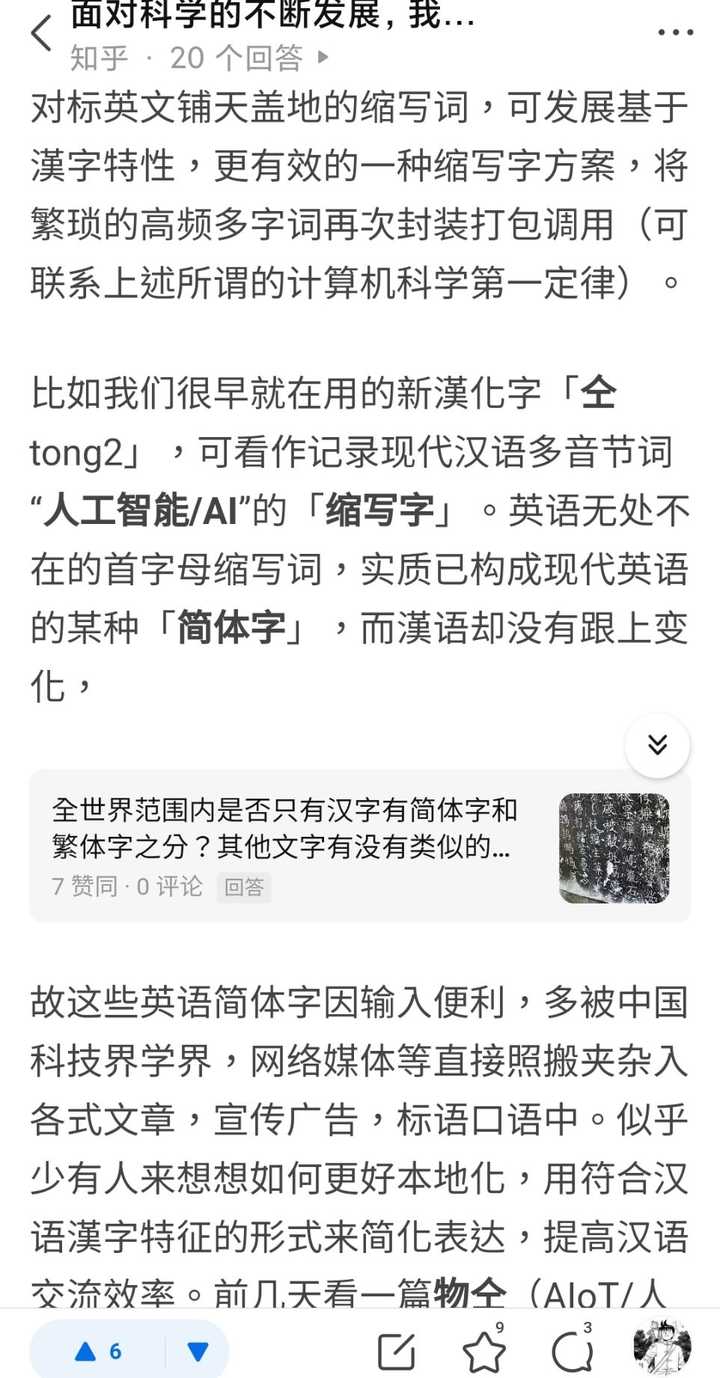Viewport: 720px width, 1378px height.
Task: Open your profile via the bottom-right avatar
Action: click(665, 1348)
